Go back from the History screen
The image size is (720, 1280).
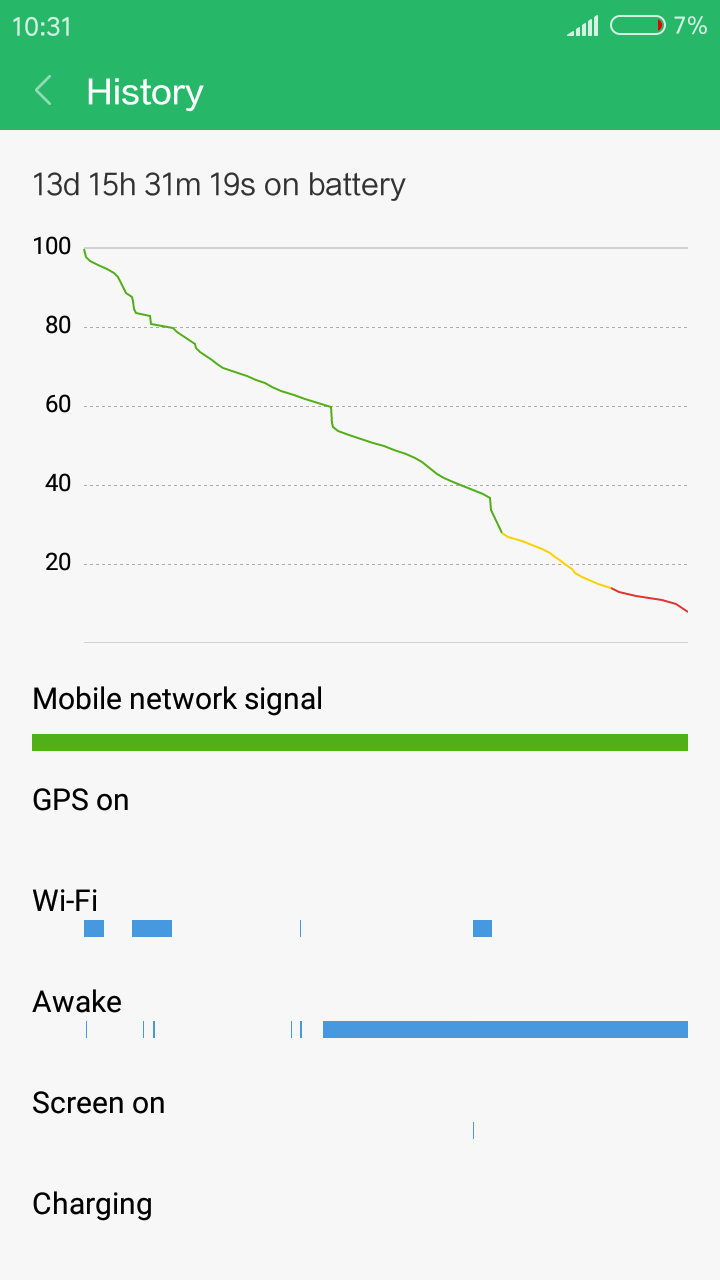click(x=43, y=91)
